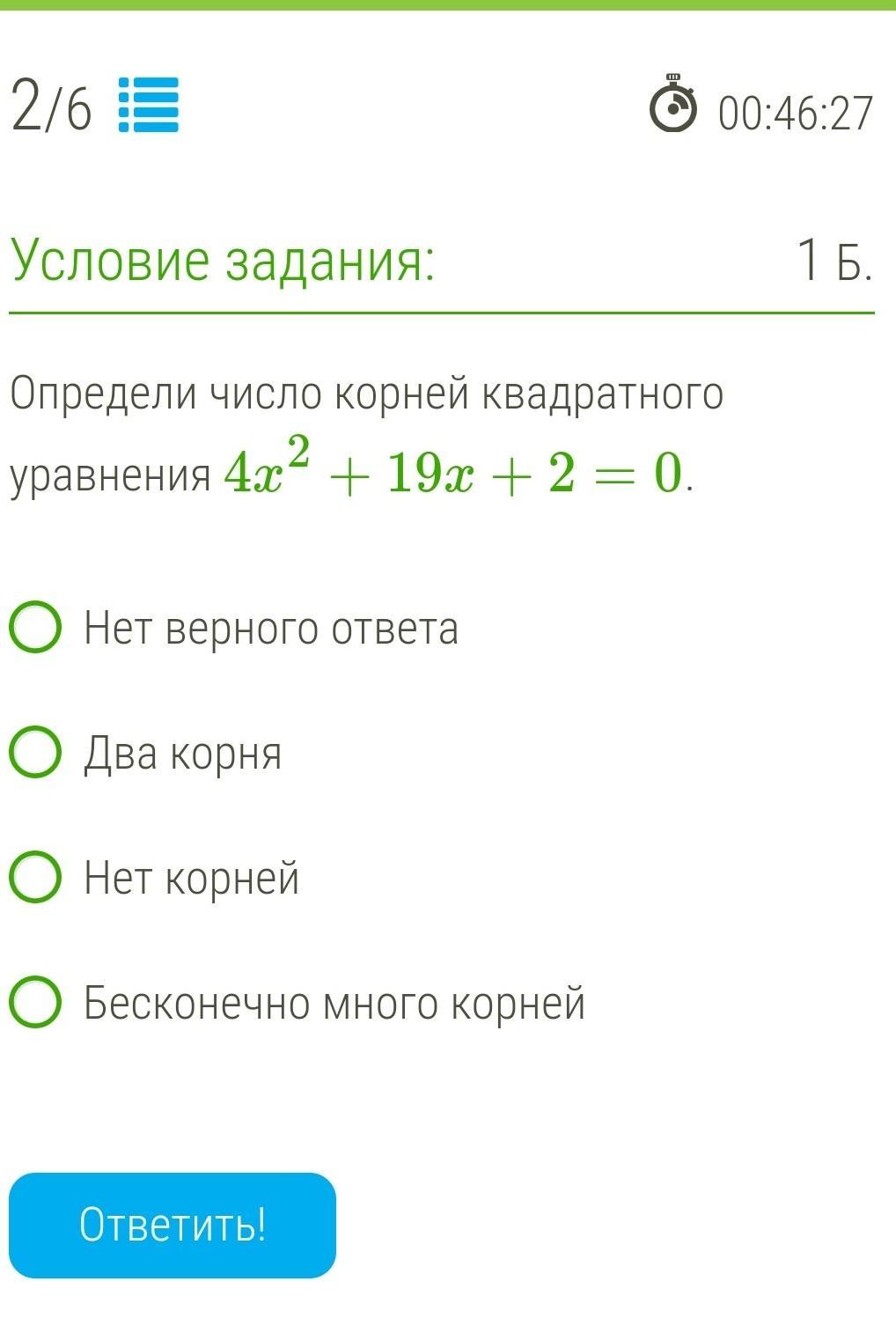Mark "Бесконечно много корней" as the answer
The image size is (896, 1333).
tap(36, 1003)
